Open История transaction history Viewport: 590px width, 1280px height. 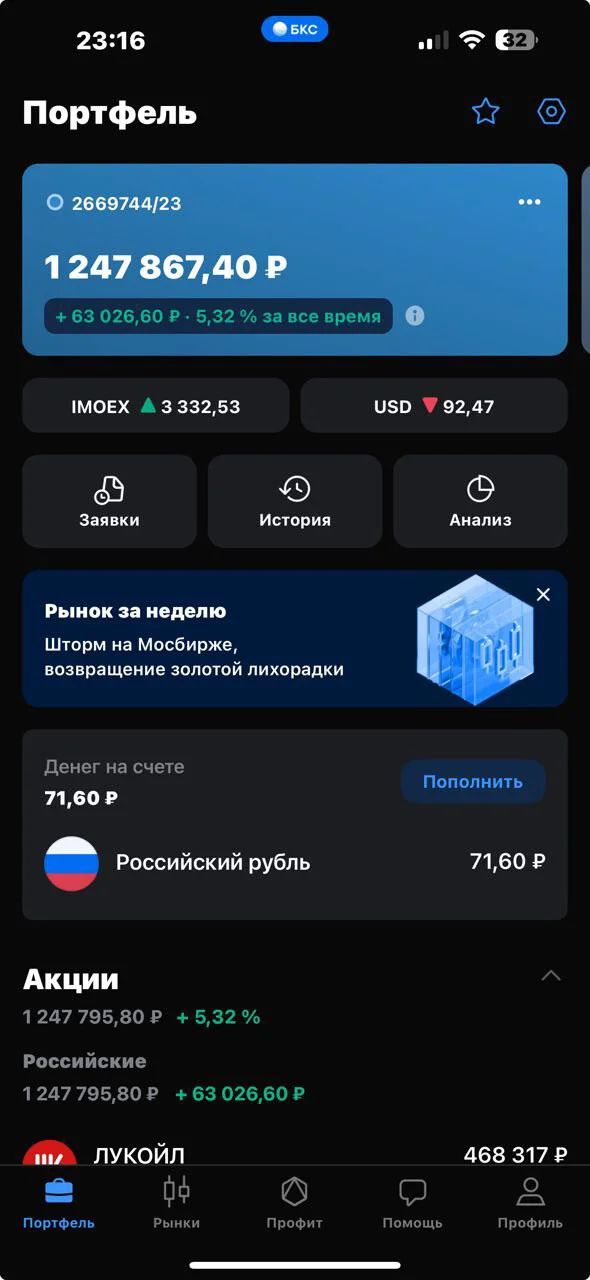click(x=295, y=501)
